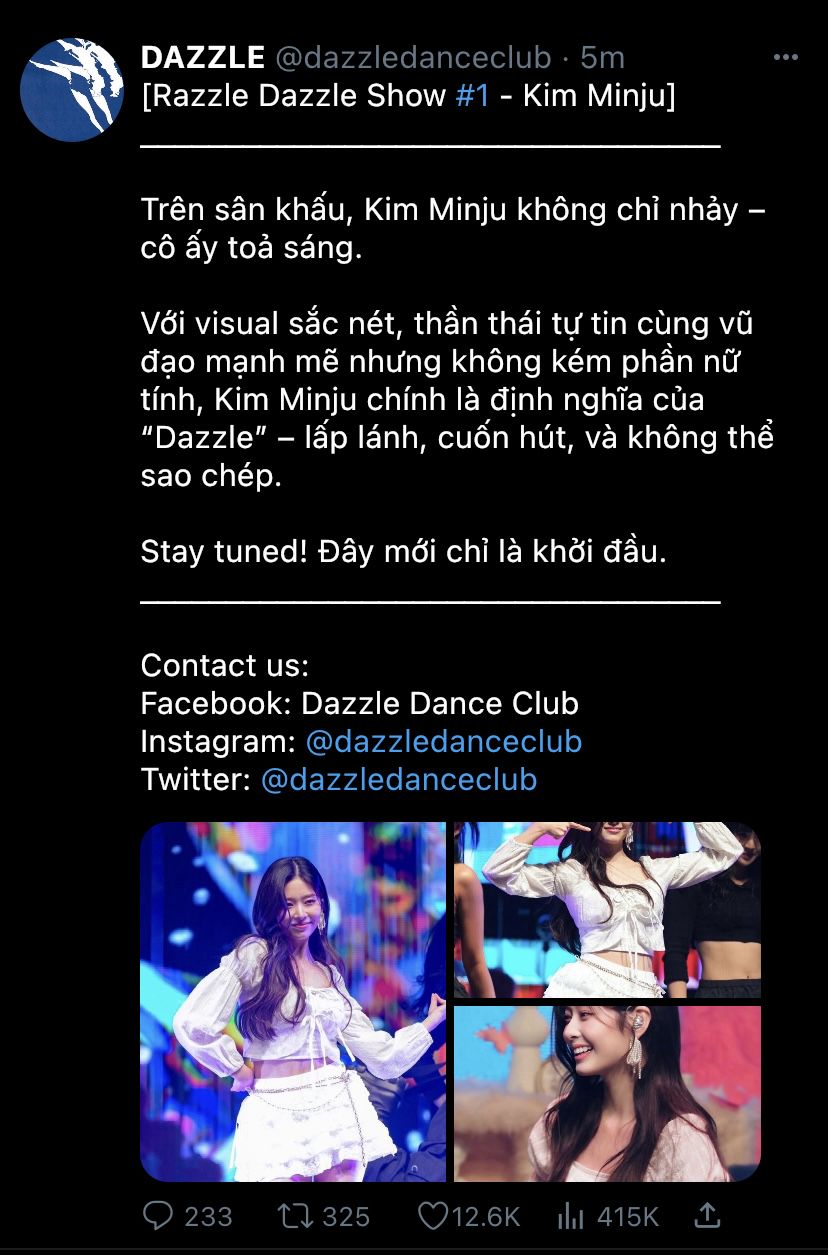Open the tweet's three-dot overflow menu
The image size is (828, 1255).
pos(786,58)
